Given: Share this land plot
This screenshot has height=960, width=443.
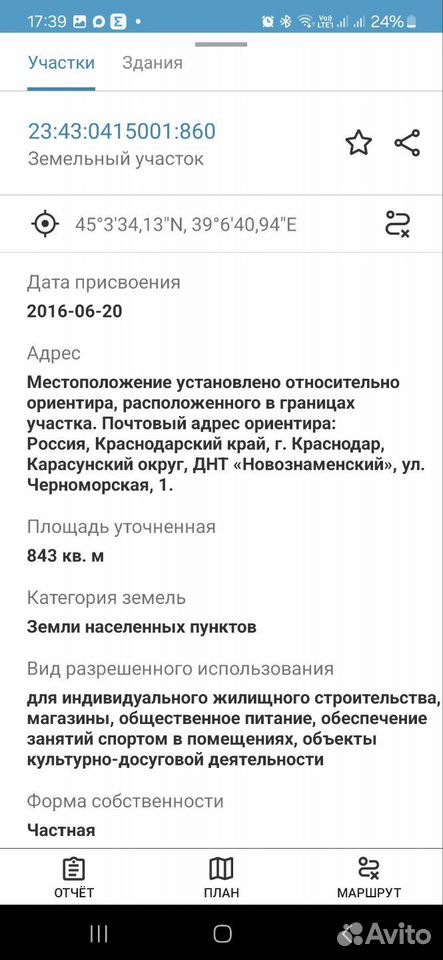Looking at the screenshot, I should pos(407,143).
